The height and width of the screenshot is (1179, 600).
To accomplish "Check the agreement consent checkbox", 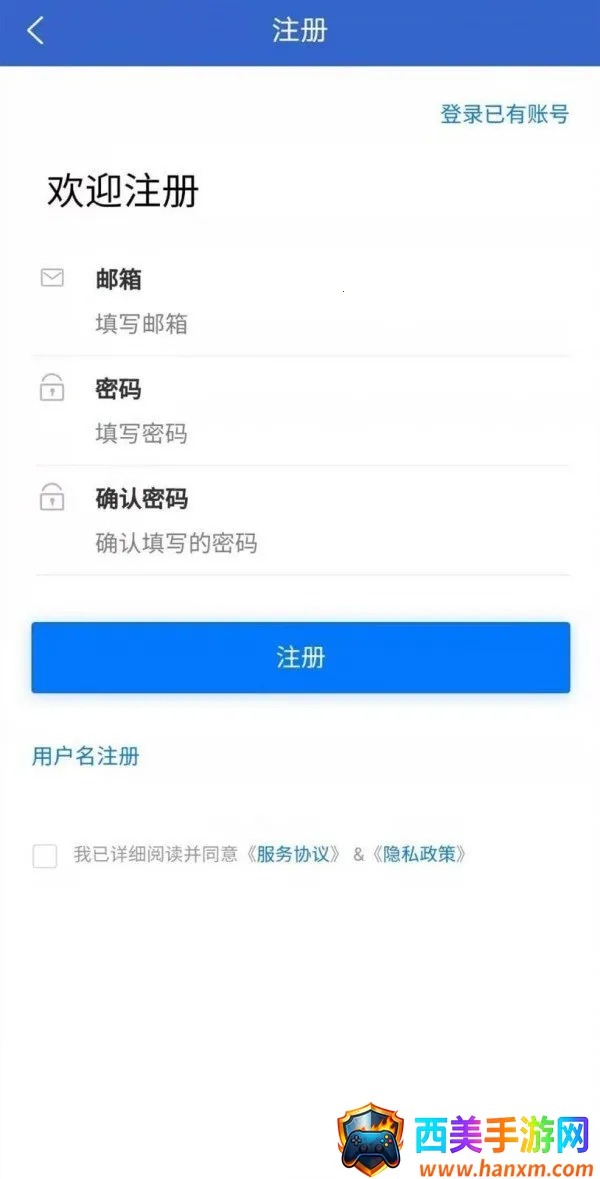I will (45, 855).
